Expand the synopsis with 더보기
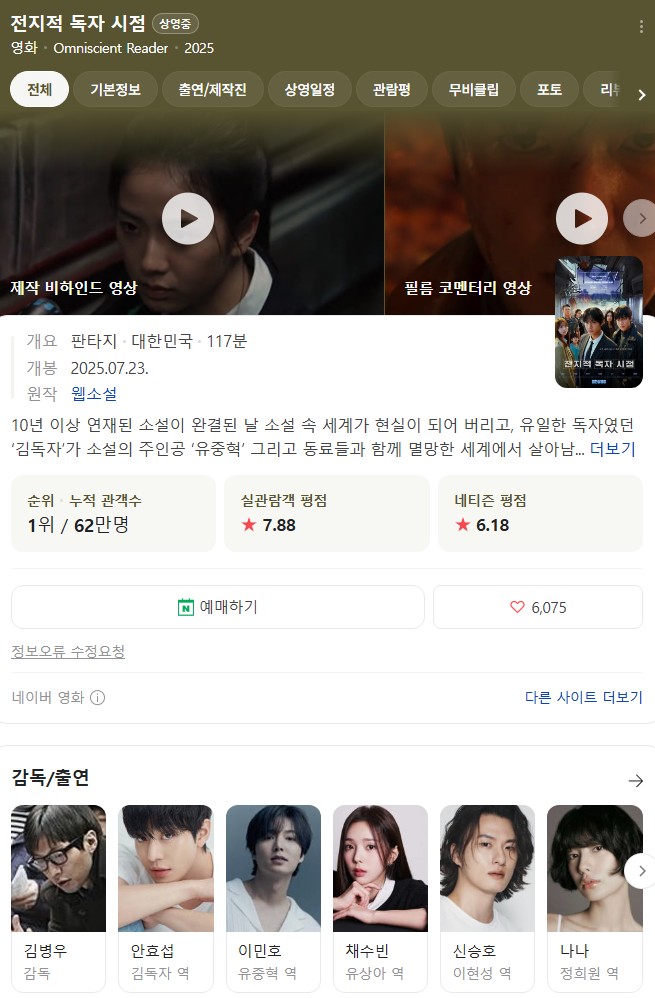Image resolution: width=655 pixels, height=998 pixels. click(x=612, y=449)
